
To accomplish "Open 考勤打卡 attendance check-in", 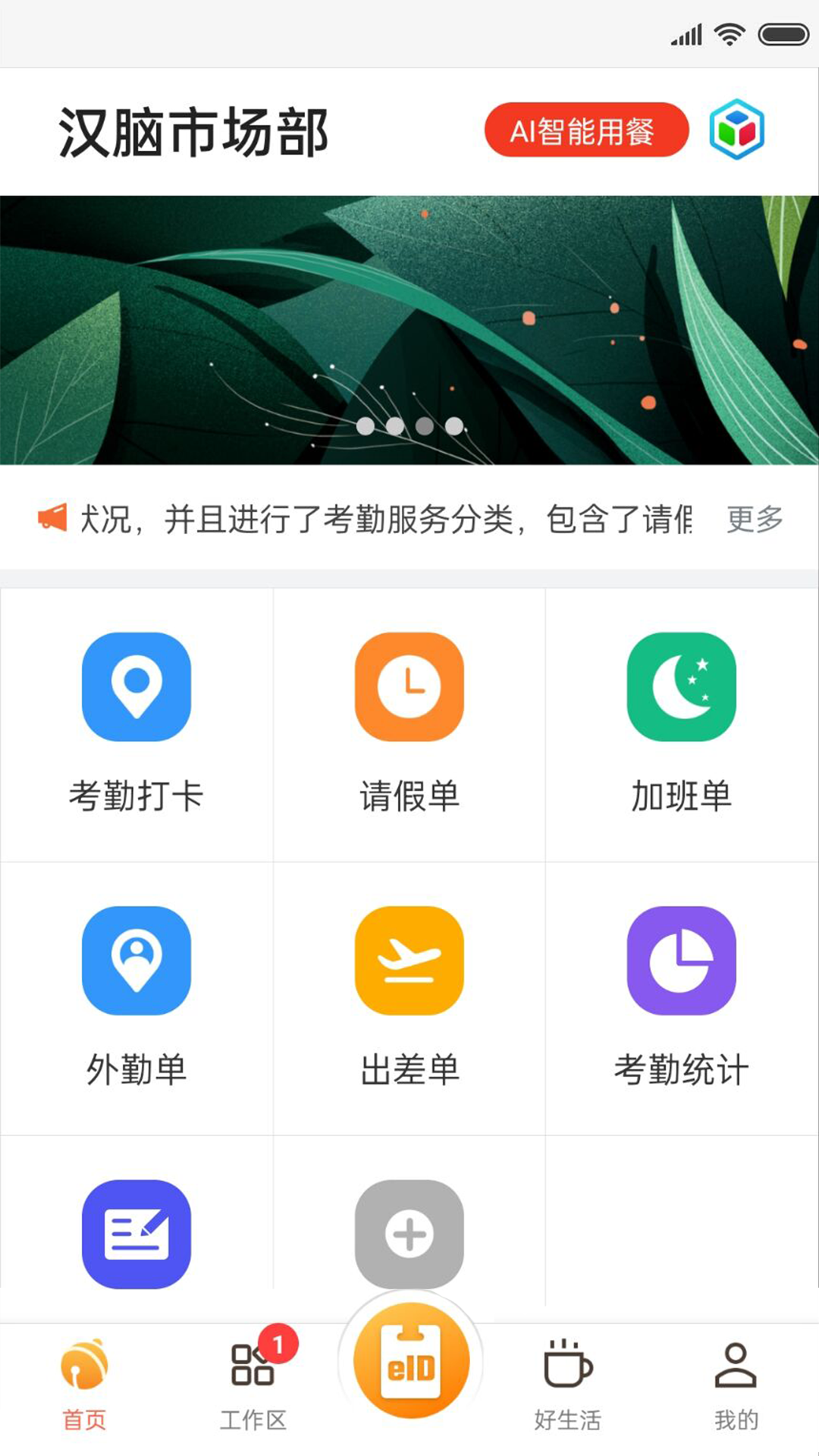I will (136, 724).
